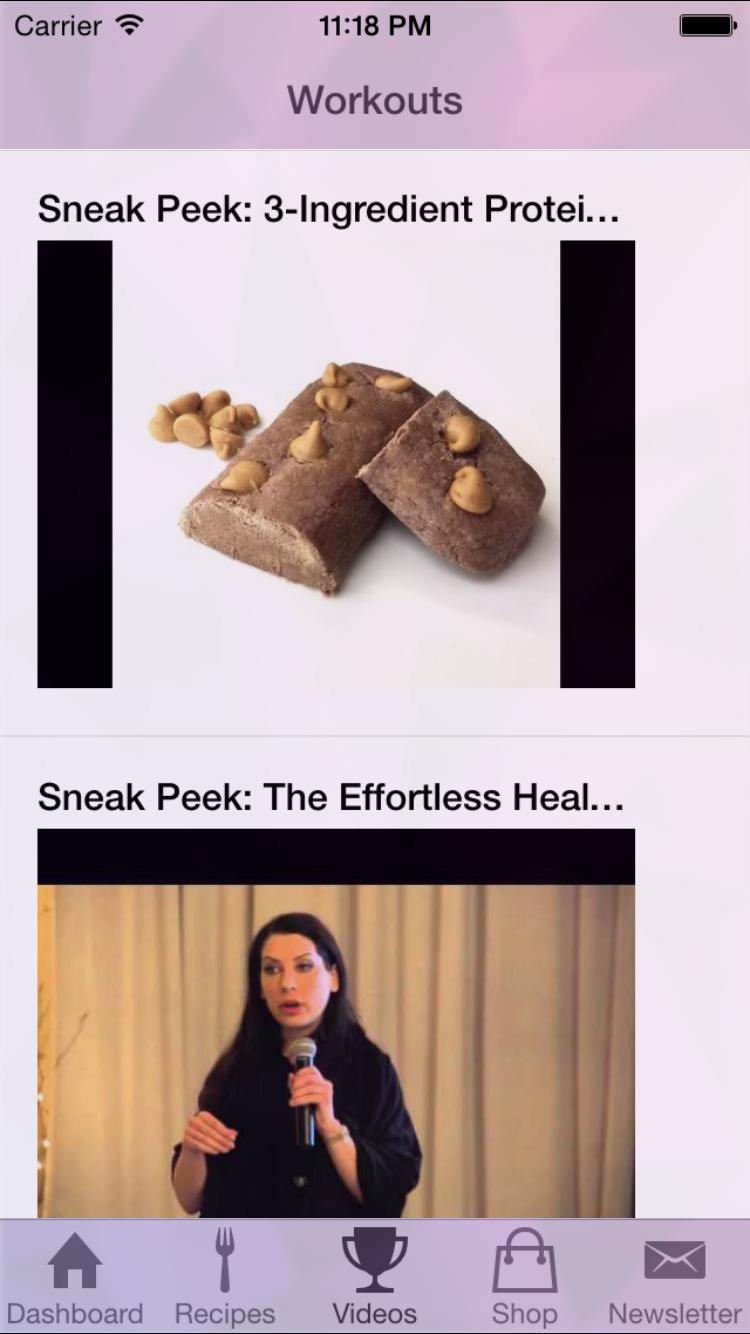Switch to the Recipes tab

225,1278
